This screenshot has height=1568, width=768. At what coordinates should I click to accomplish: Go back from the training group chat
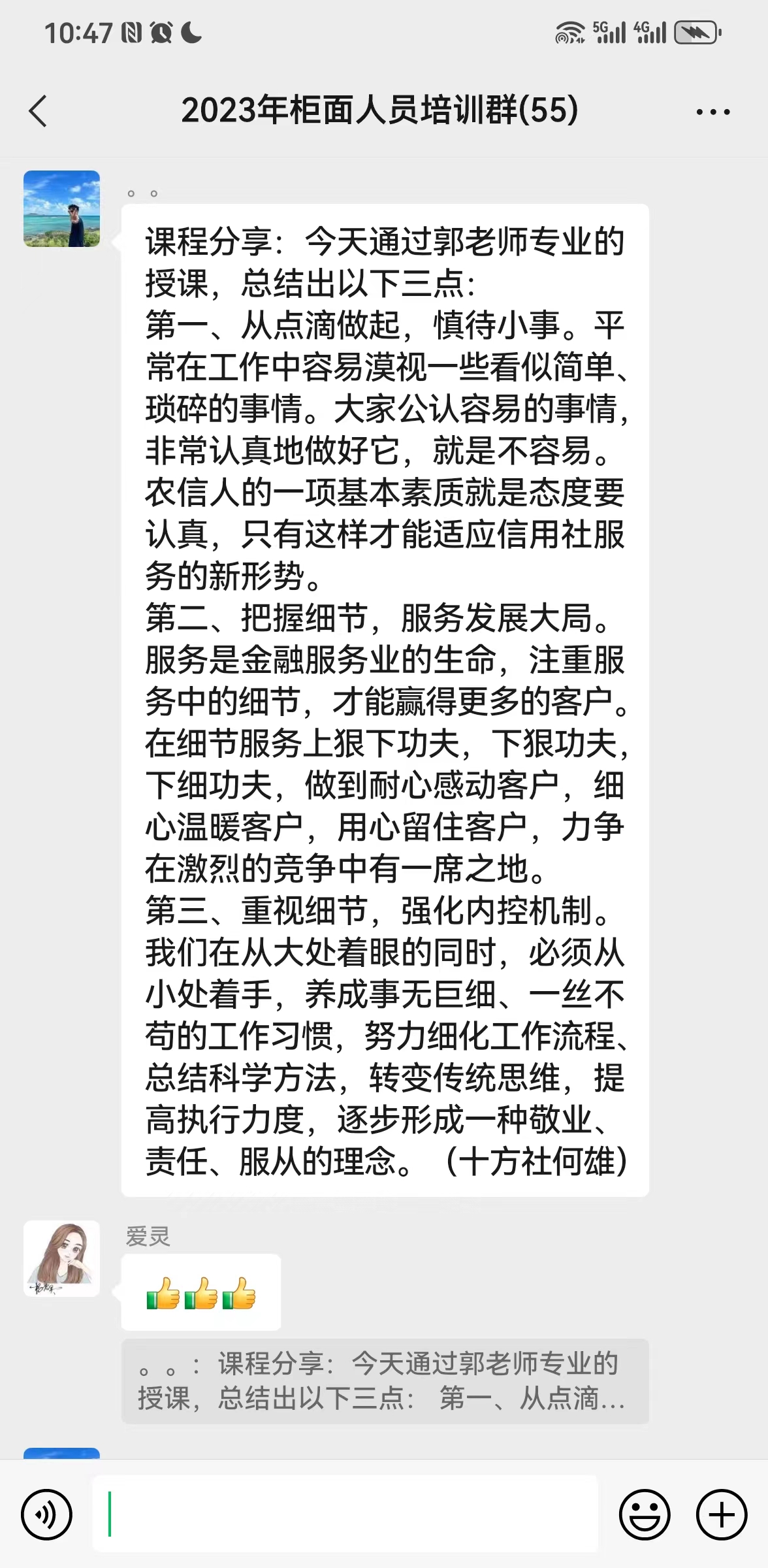tap(38, 111)
